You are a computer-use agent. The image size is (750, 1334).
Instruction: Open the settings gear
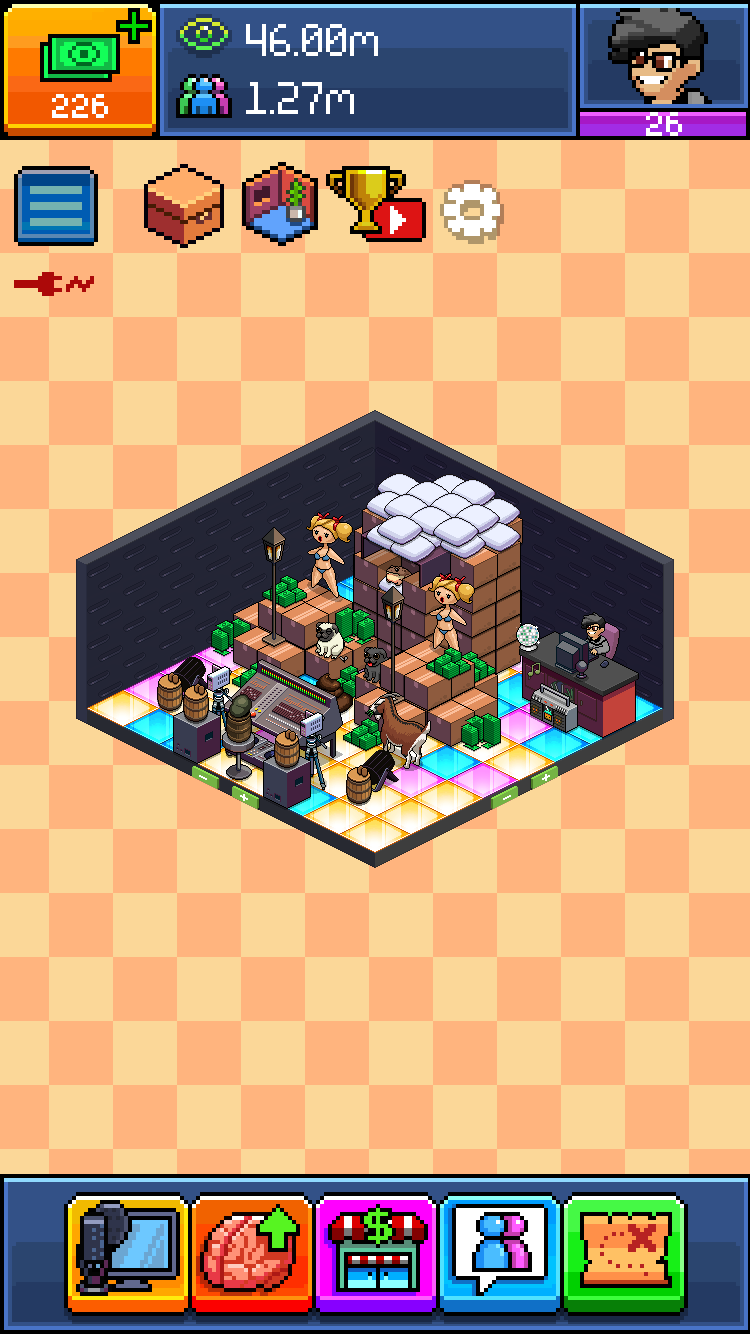472,211
